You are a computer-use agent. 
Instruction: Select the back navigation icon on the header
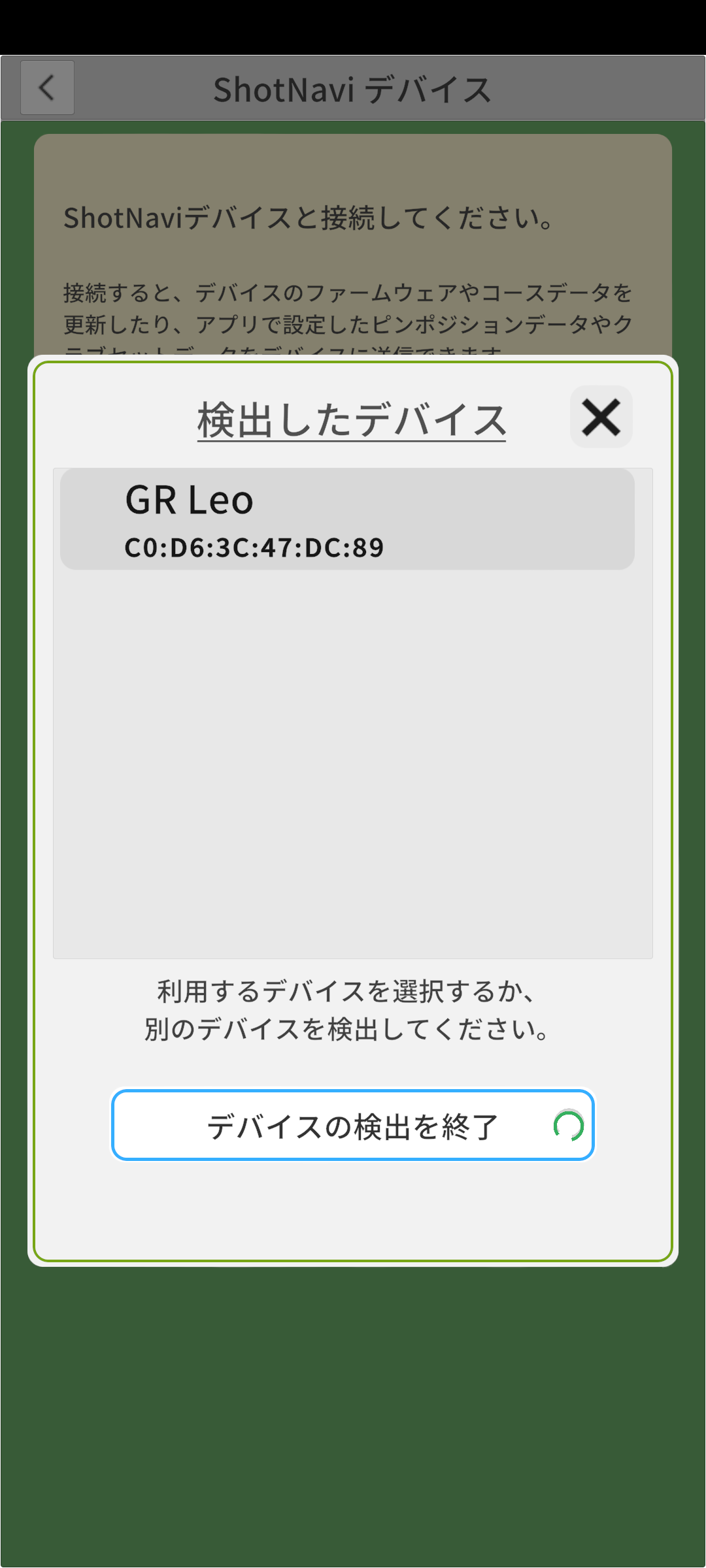[x=46, y=88]
